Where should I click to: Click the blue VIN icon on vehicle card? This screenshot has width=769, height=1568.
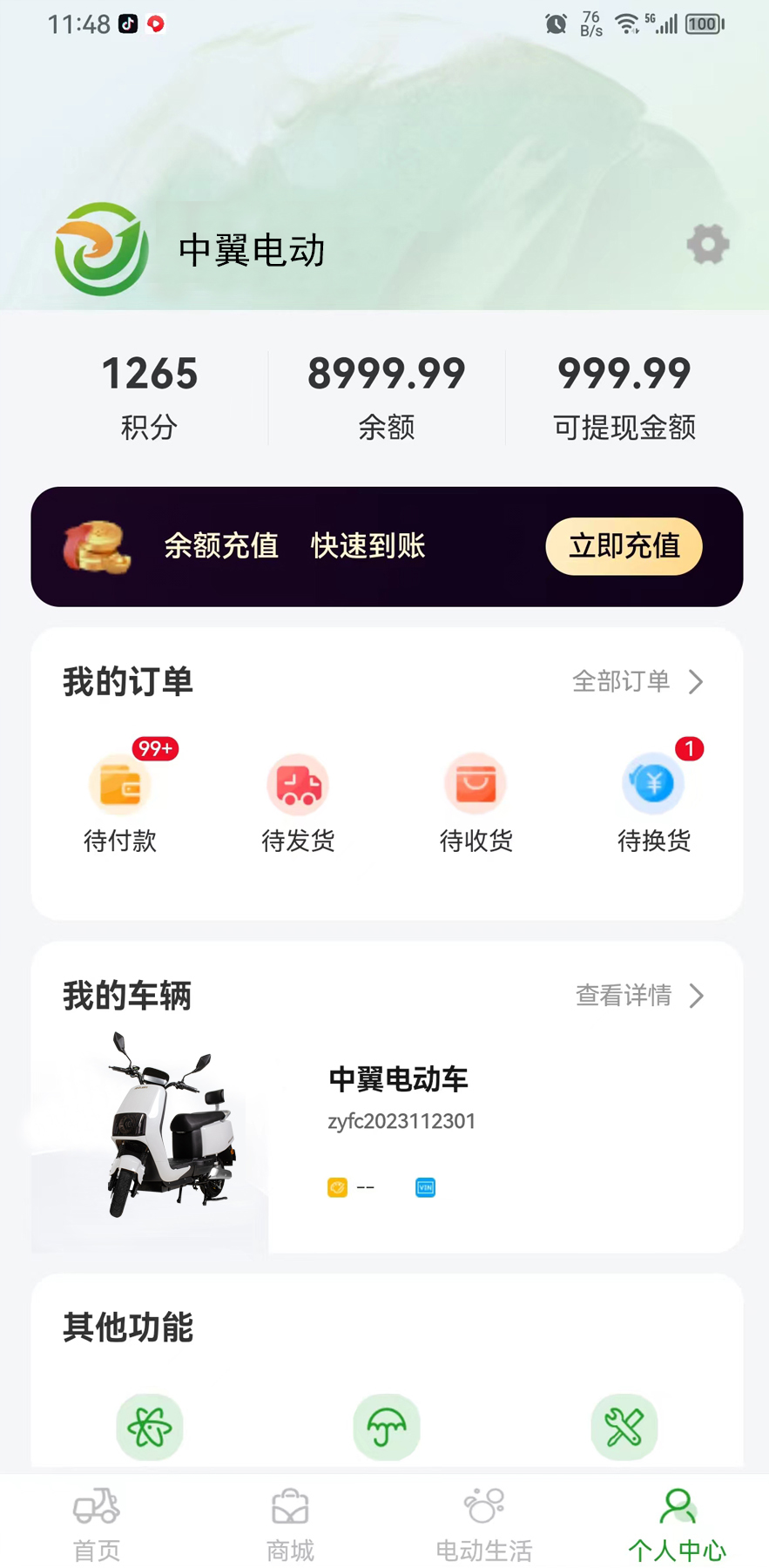tap(424, 1186)
